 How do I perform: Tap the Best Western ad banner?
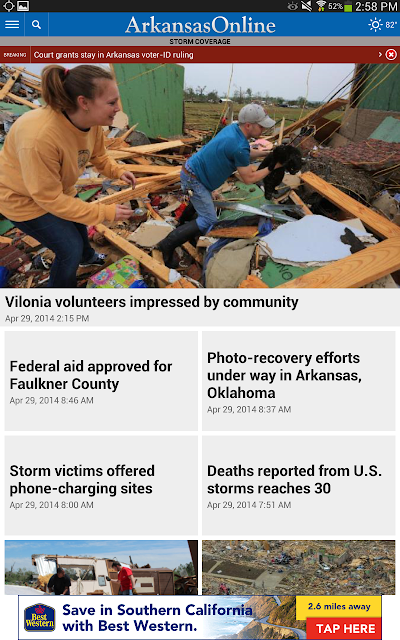(200, 618)
